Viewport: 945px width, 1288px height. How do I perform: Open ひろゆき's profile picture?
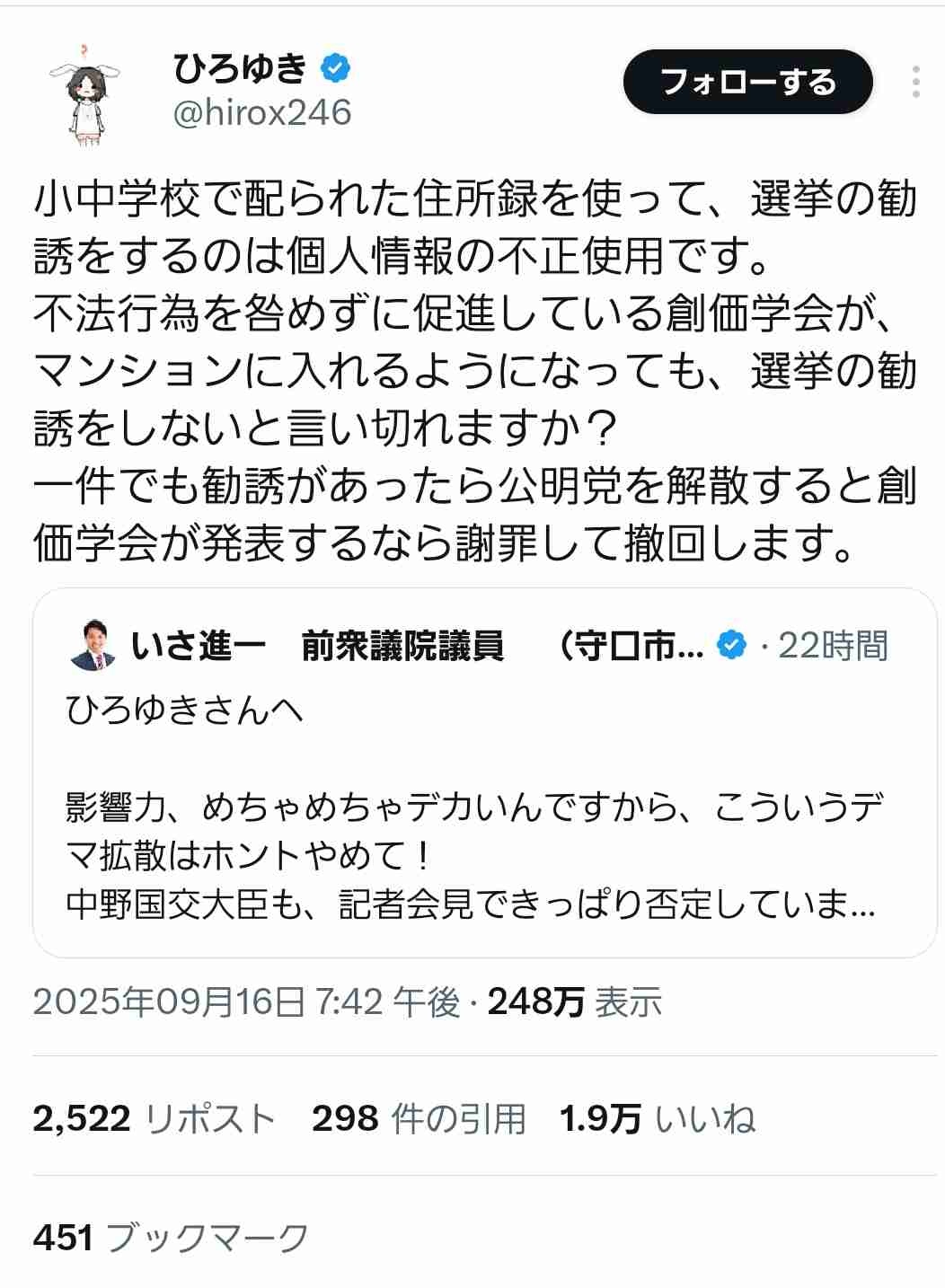pyautogui.click(x=85, y=93)
